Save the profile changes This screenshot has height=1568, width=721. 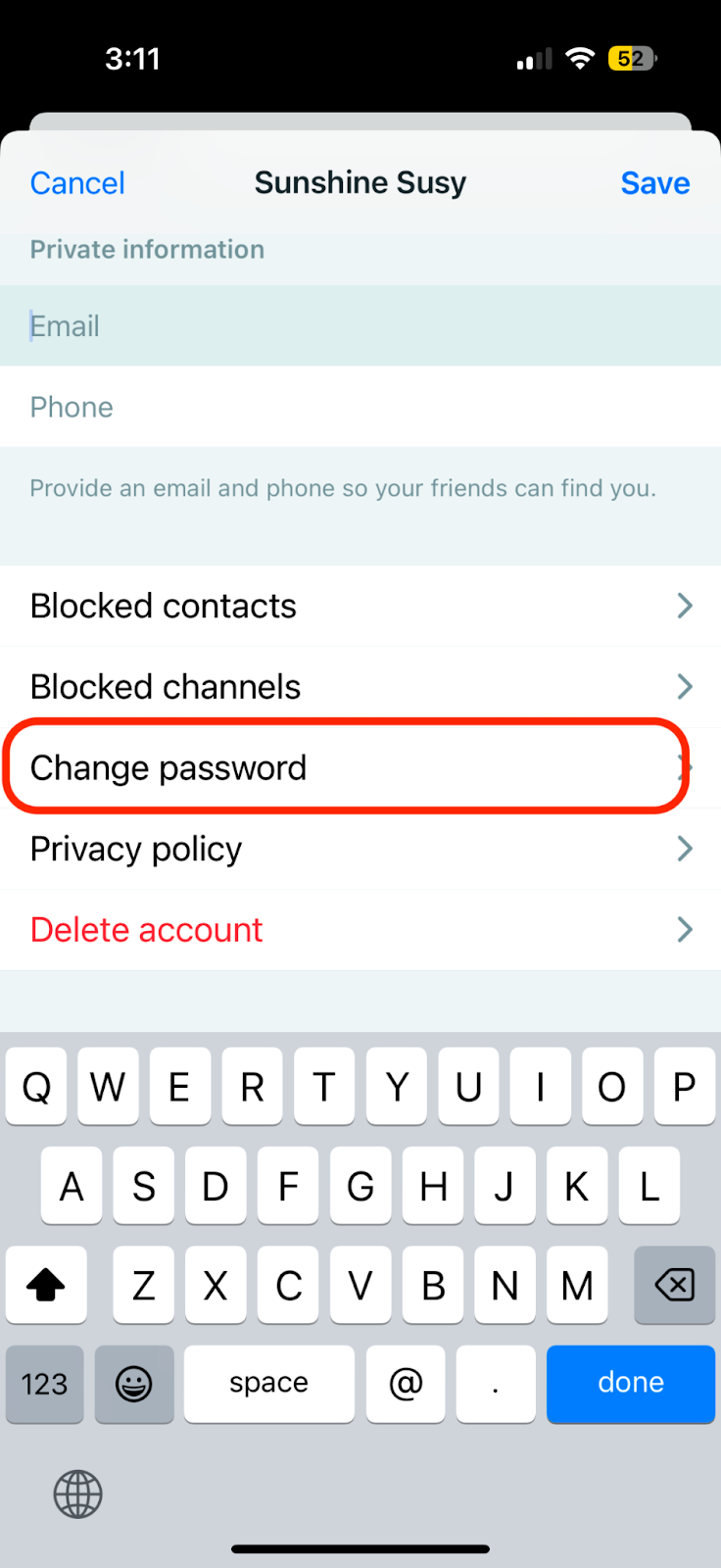[x=654, y=183]
